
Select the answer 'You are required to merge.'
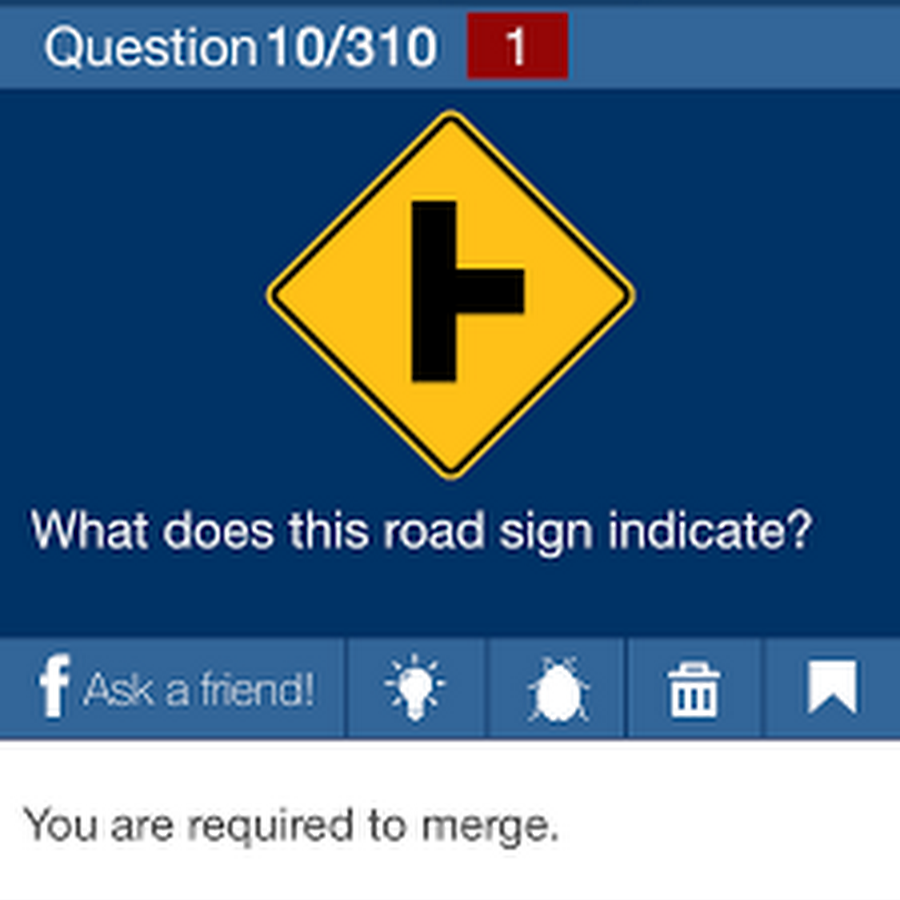(290, 826)
